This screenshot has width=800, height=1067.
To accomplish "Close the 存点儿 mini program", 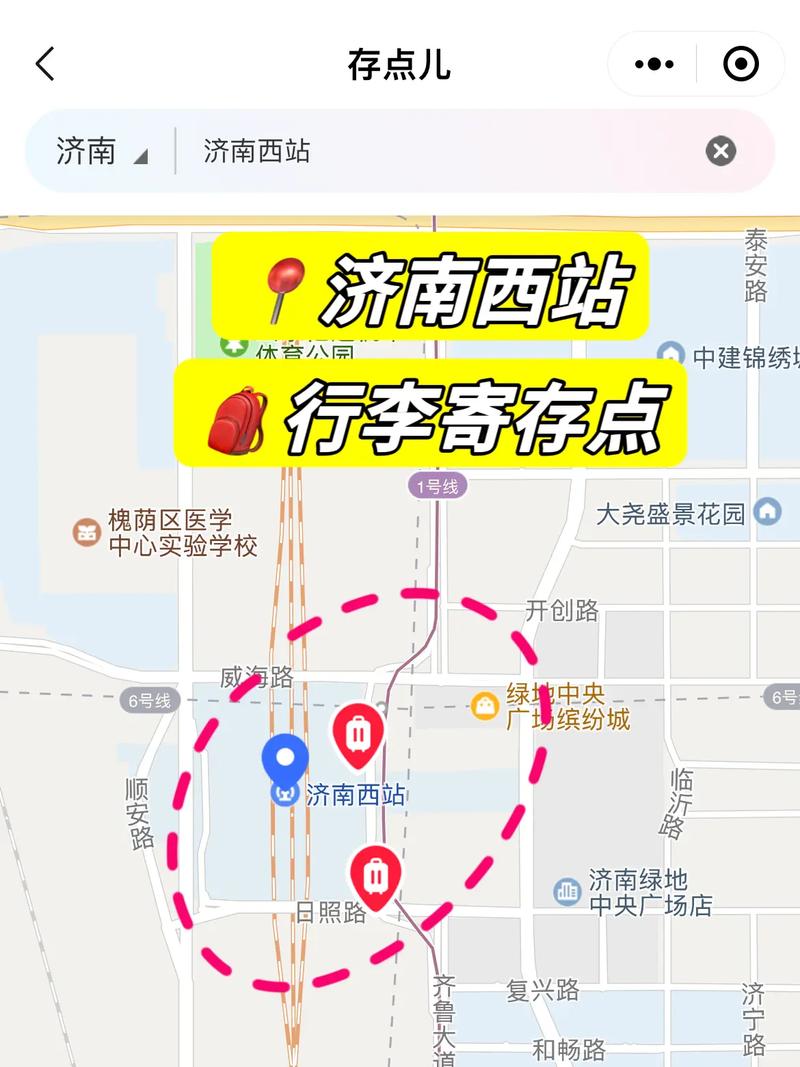I will coord(741,65).
